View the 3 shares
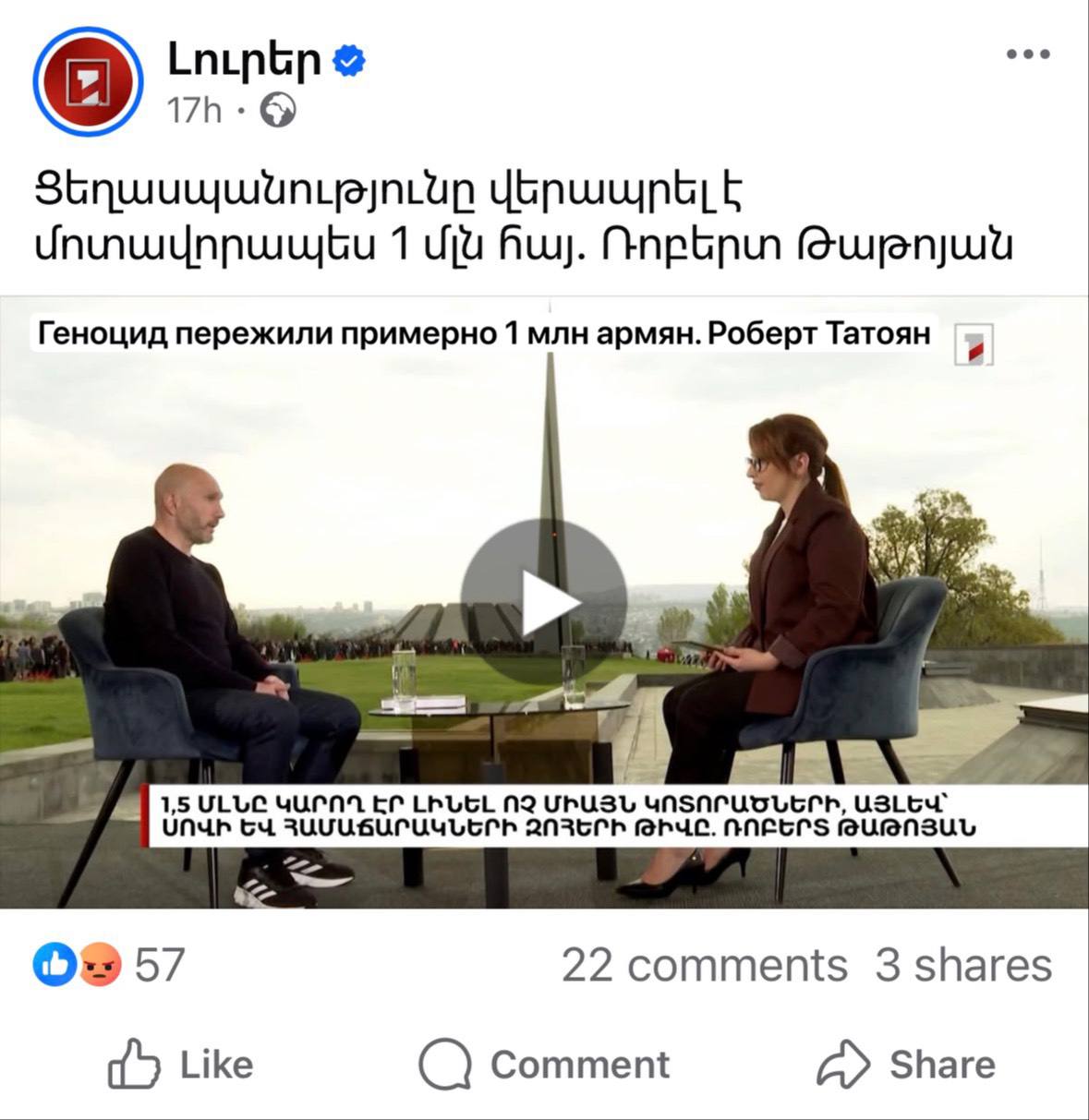Screen dimensions: 1089x1120 tap(962, 966)
